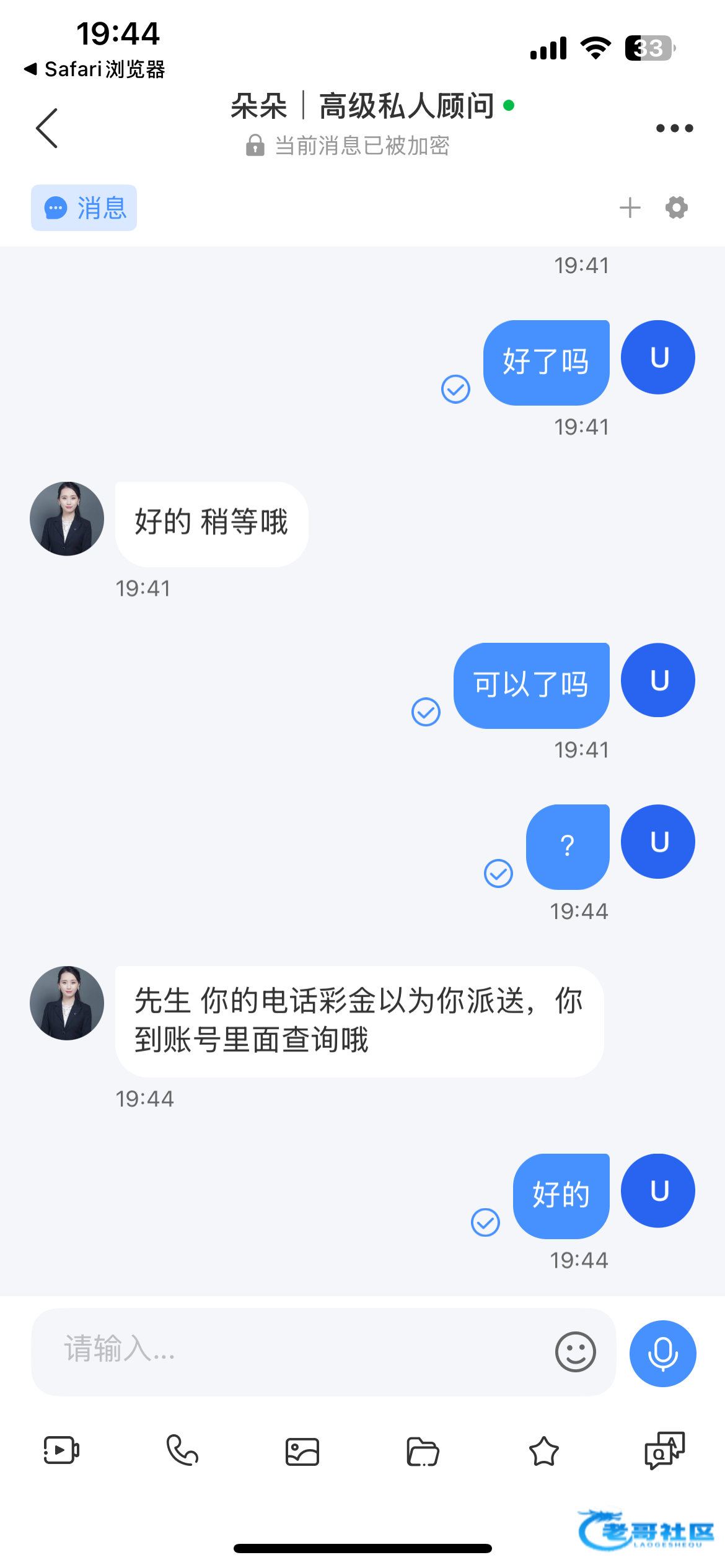The width and height of the screenshot is (725, 1568).
Task: Open the translate chat icon
Action: click(x=664, y=1450)
